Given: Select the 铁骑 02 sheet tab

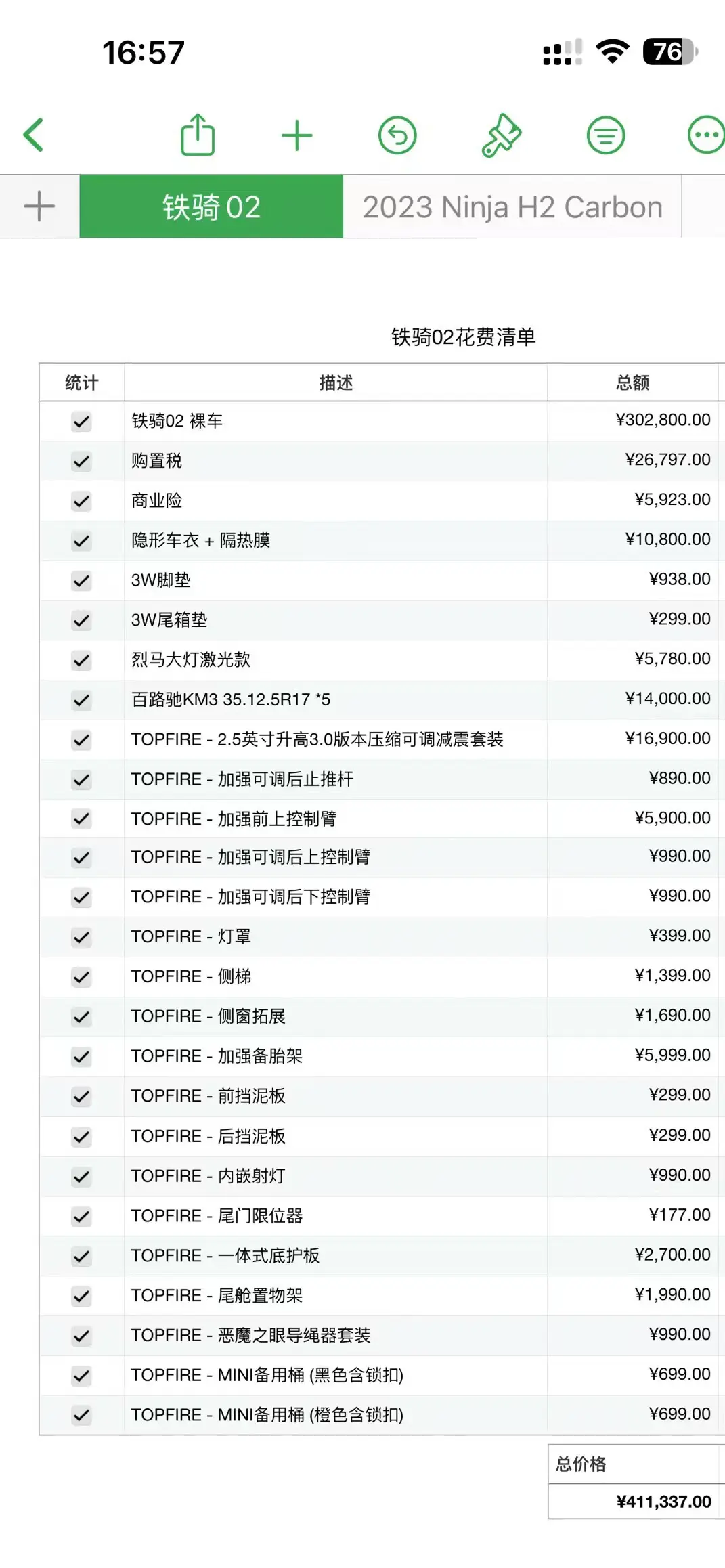Looking at the screenshot, I should coord(211,206).
